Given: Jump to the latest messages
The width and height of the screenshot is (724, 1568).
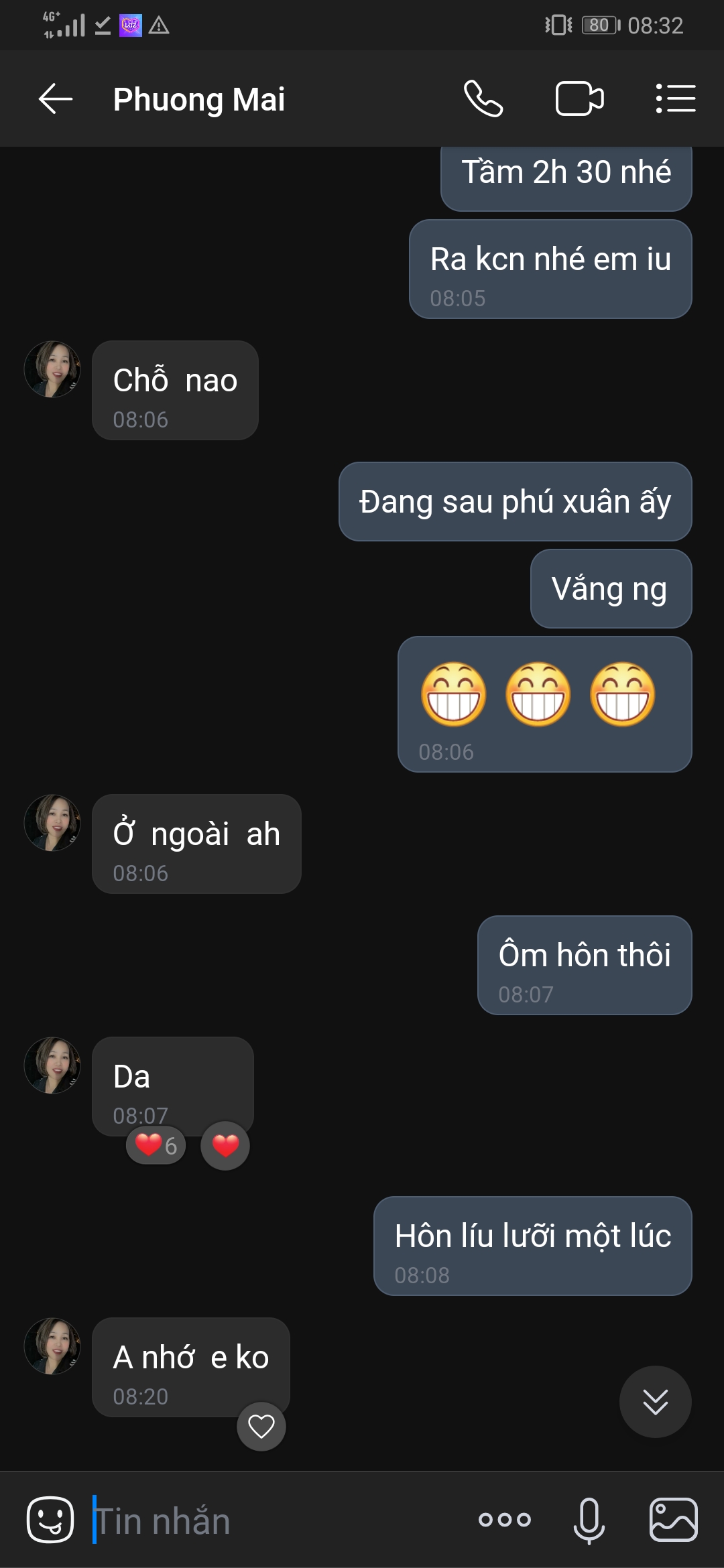Looking at the screenshot, I should (655, 1401).
